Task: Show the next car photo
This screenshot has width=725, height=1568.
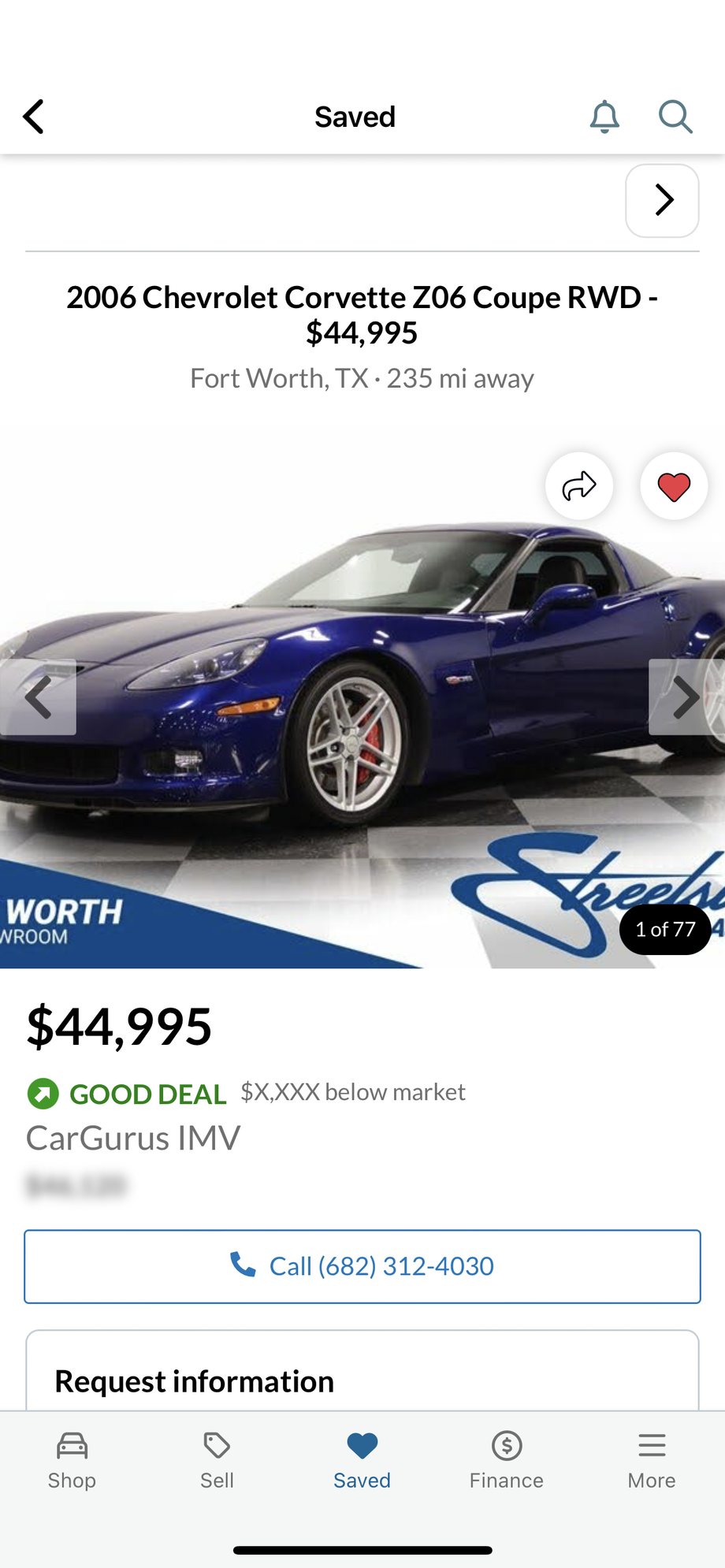Action: [x=686, y=697]
